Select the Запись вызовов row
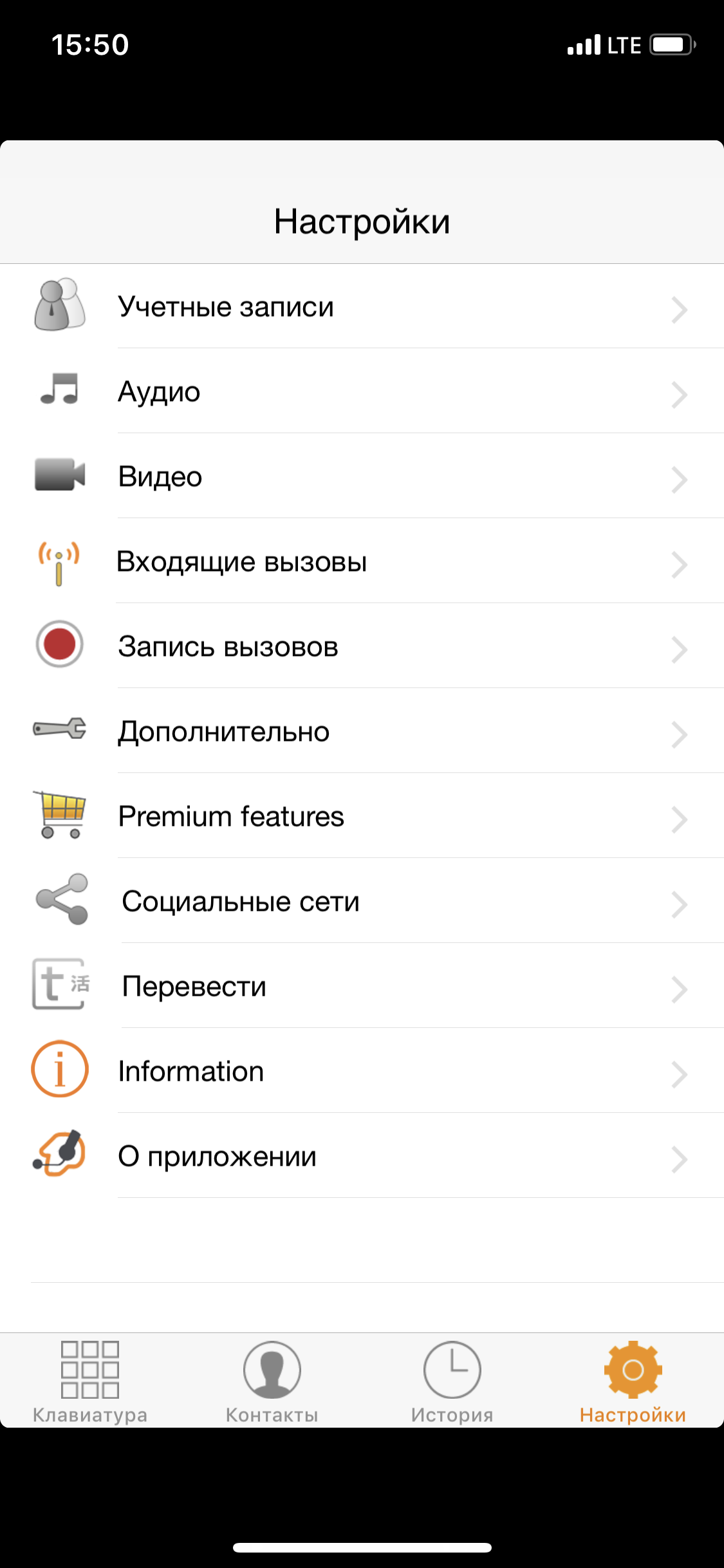 [x=360, y=647]
